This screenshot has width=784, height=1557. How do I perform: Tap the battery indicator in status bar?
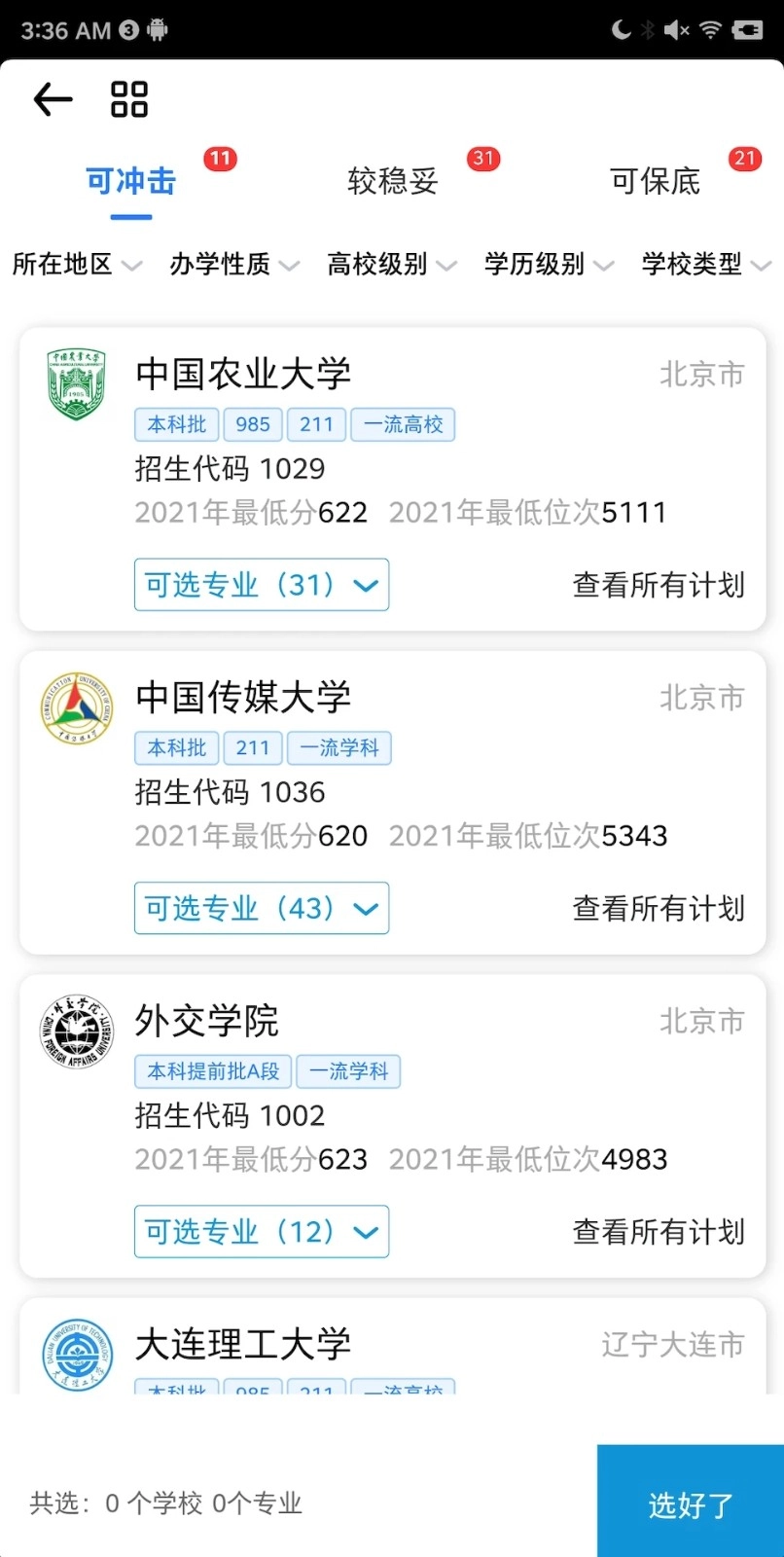pos(747,29)
